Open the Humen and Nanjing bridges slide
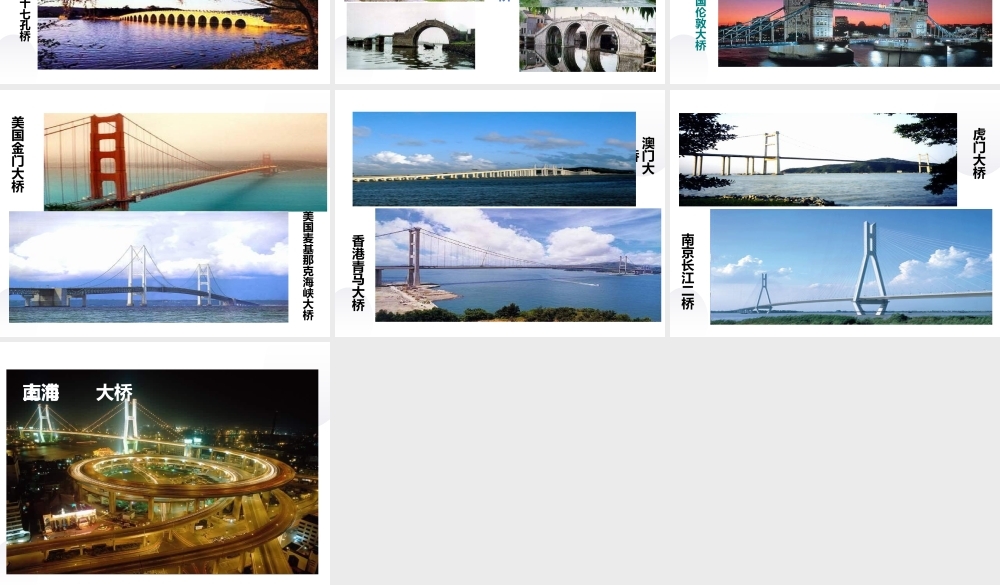This screenshot has width=1000, height=585. 835,215
